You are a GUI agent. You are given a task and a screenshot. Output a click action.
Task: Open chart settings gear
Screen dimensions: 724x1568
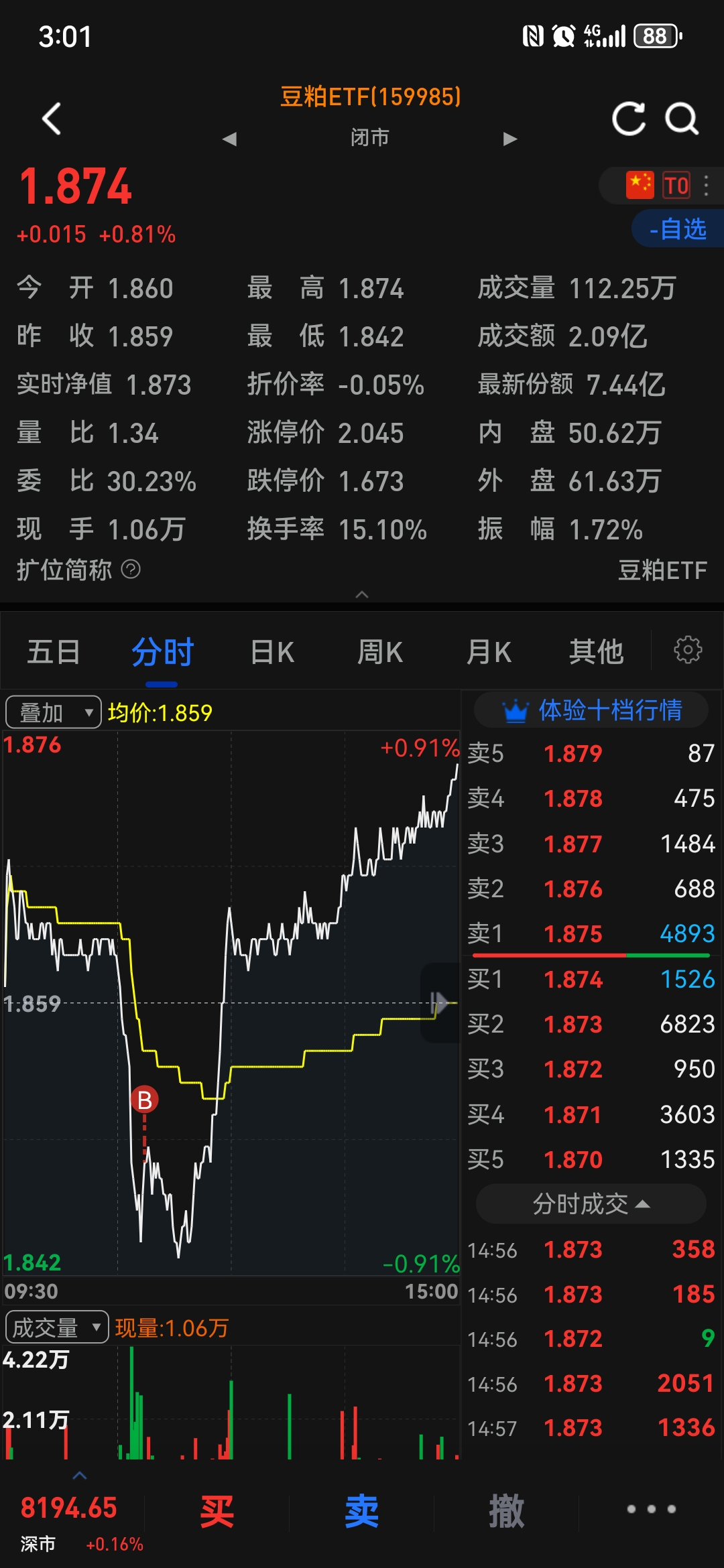point(687,650)
